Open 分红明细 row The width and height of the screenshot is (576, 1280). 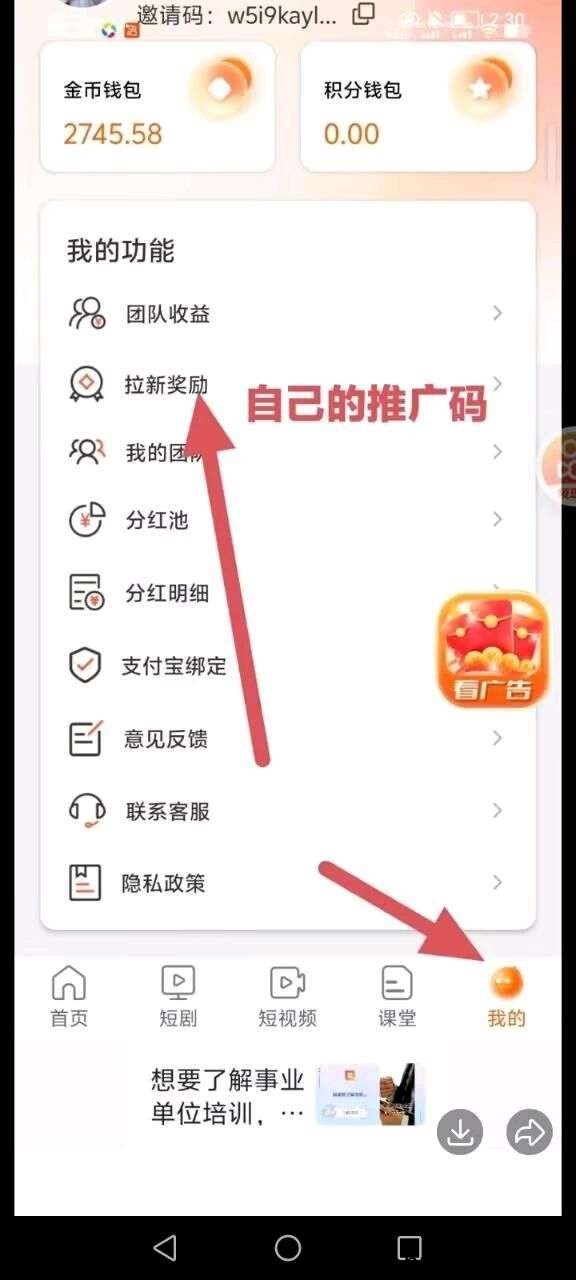coord(288,592)
